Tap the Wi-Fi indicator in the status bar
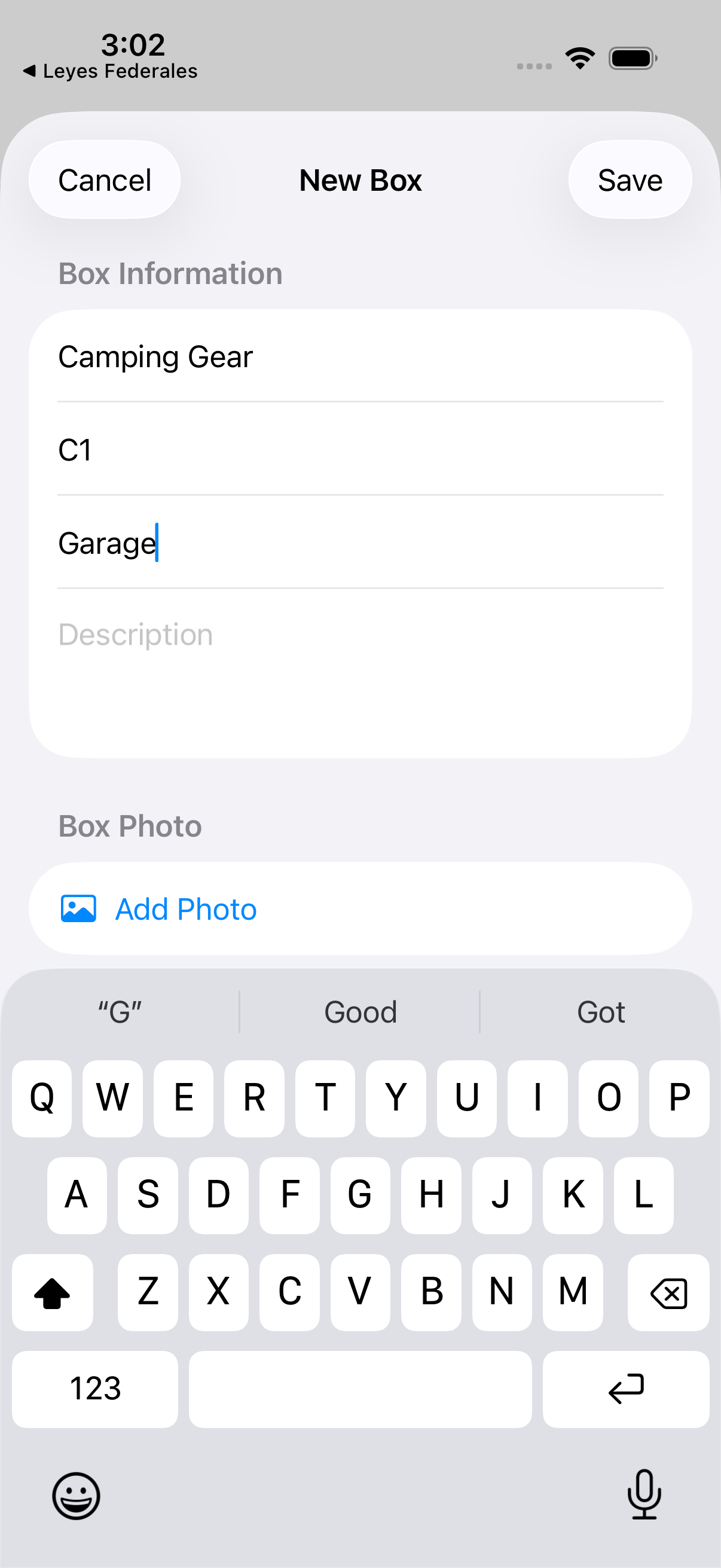 coord(580,58)
